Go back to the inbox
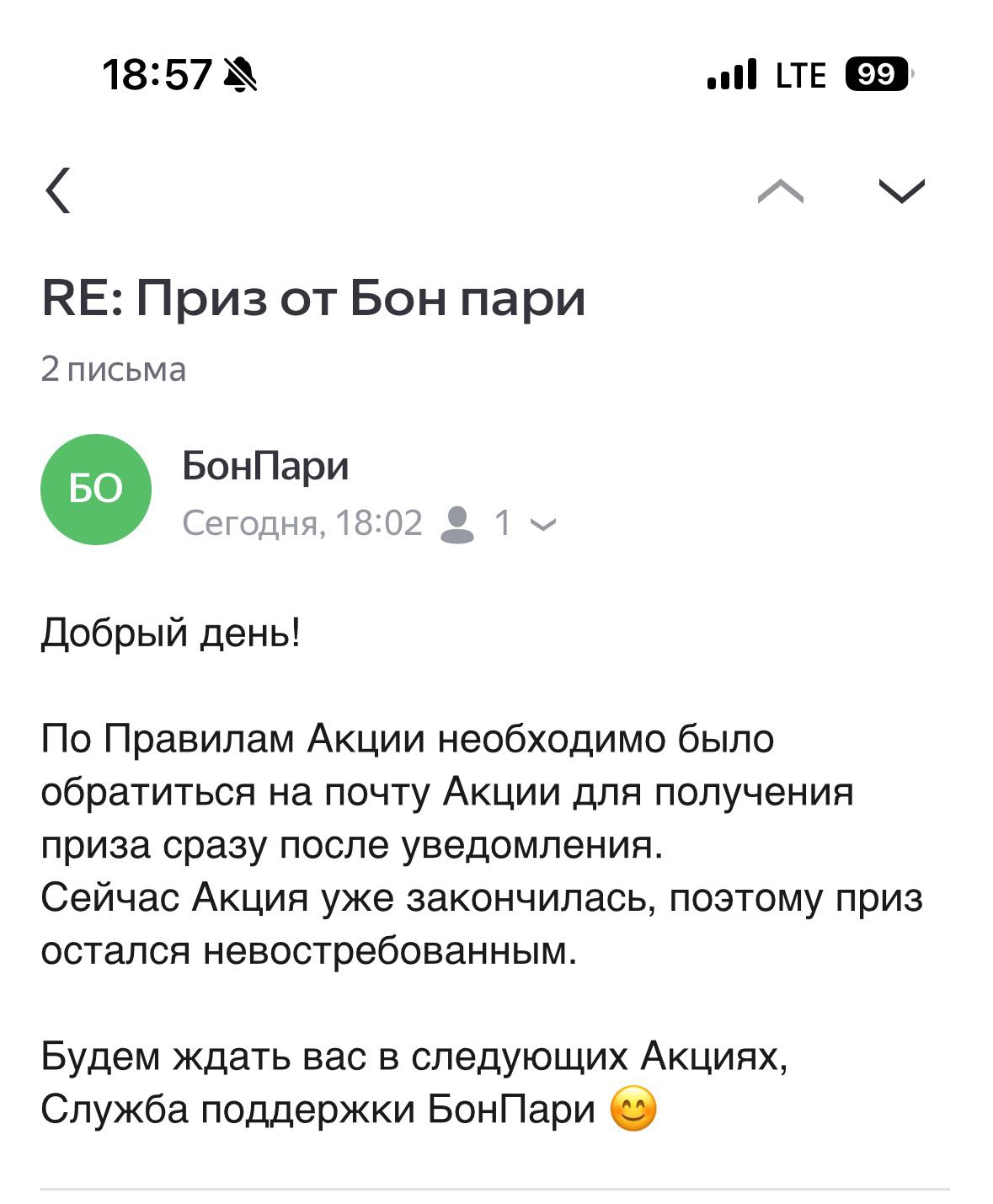The width and height of the screenshot is (993, 1204). point(58,191)
